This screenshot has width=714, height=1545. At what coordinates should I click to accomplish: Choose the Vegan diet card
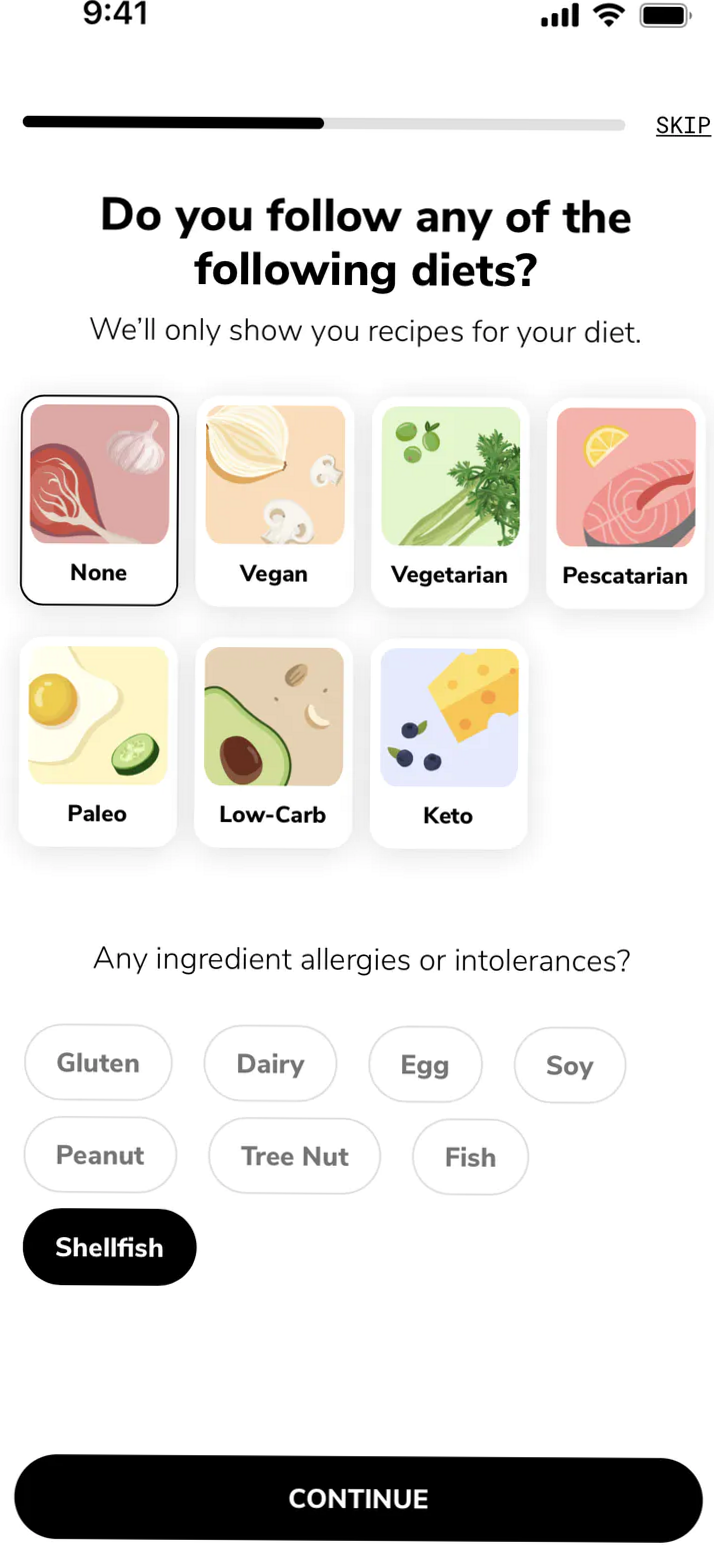[274, 501]
